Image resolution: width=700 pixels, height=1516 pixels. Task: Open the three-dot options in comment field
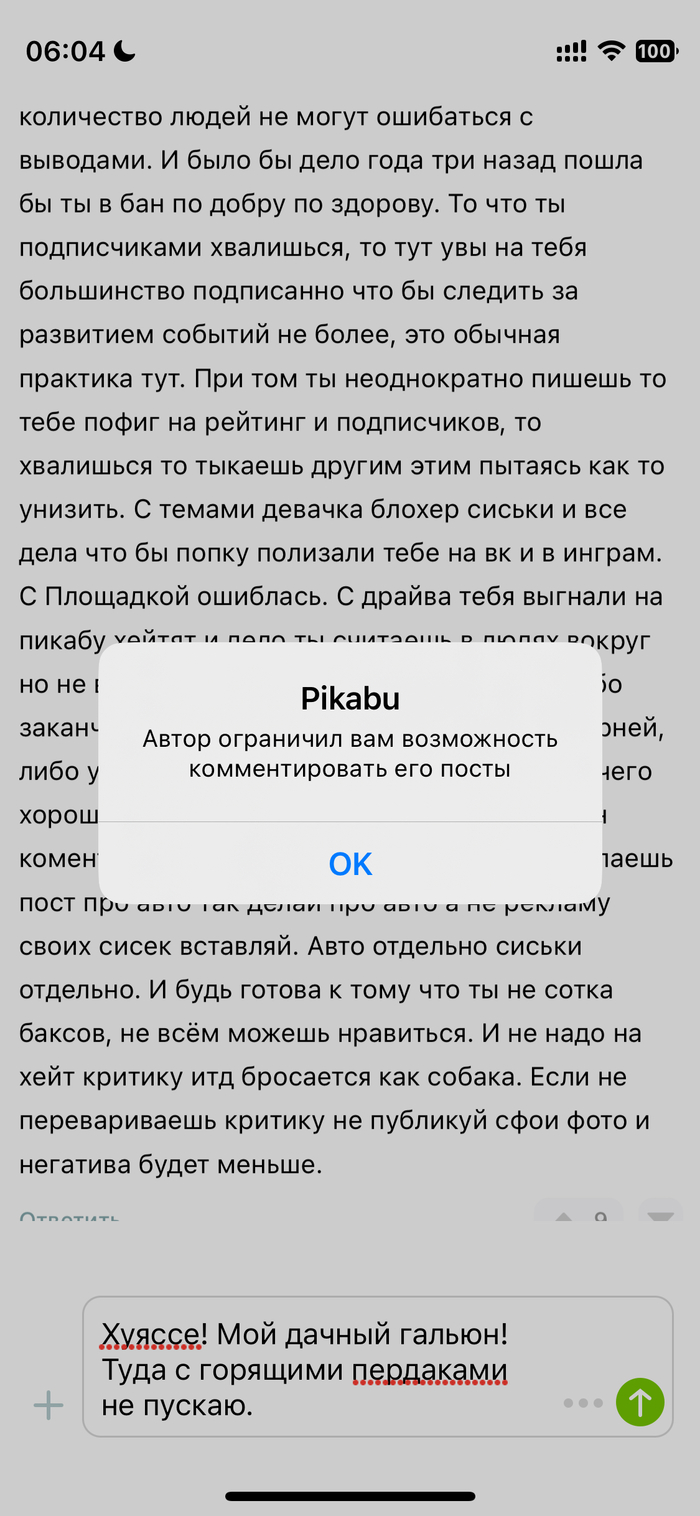tap(583, 1403)
